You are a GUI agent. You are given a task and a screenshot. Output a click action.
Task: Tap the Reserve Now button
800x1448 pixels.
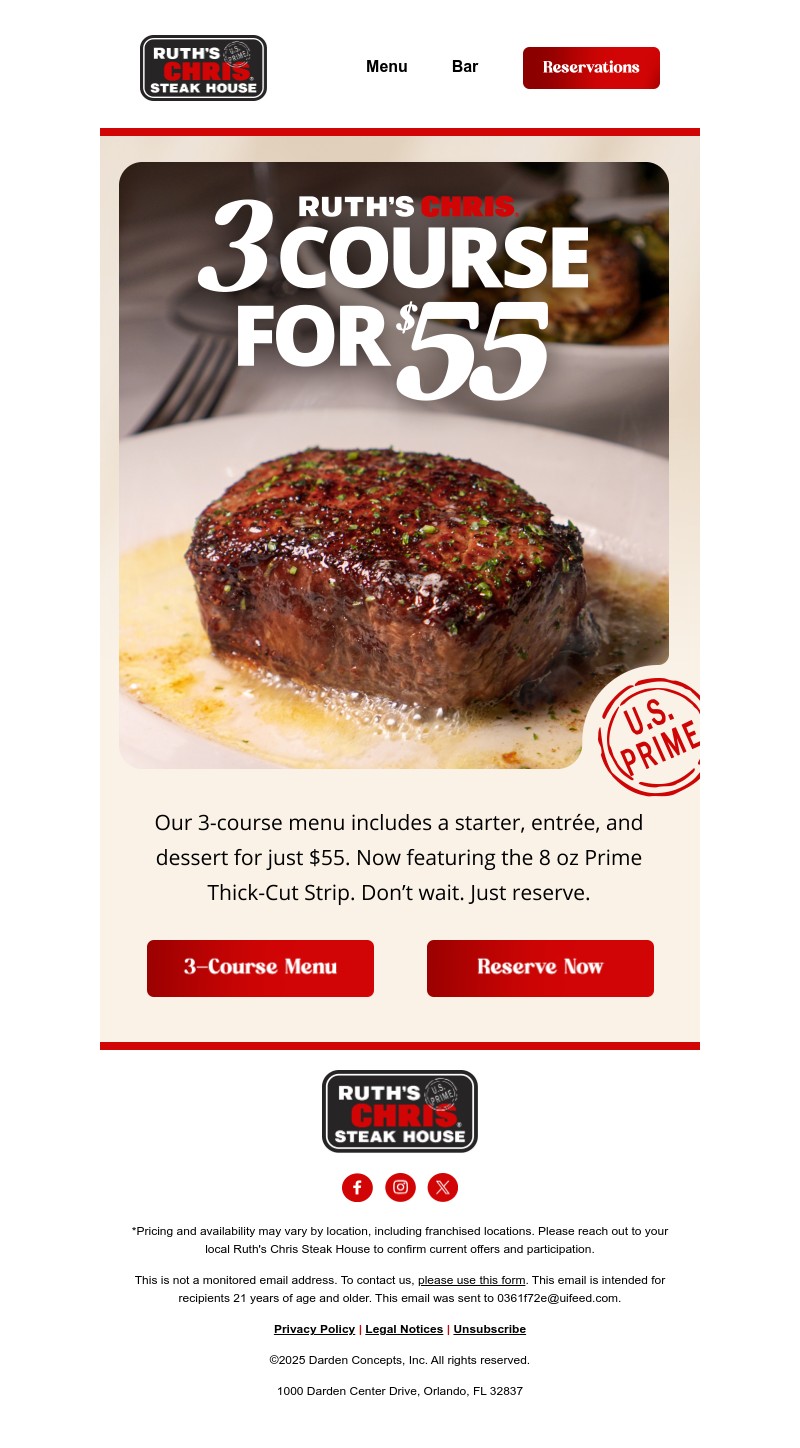tap(540, 968)
